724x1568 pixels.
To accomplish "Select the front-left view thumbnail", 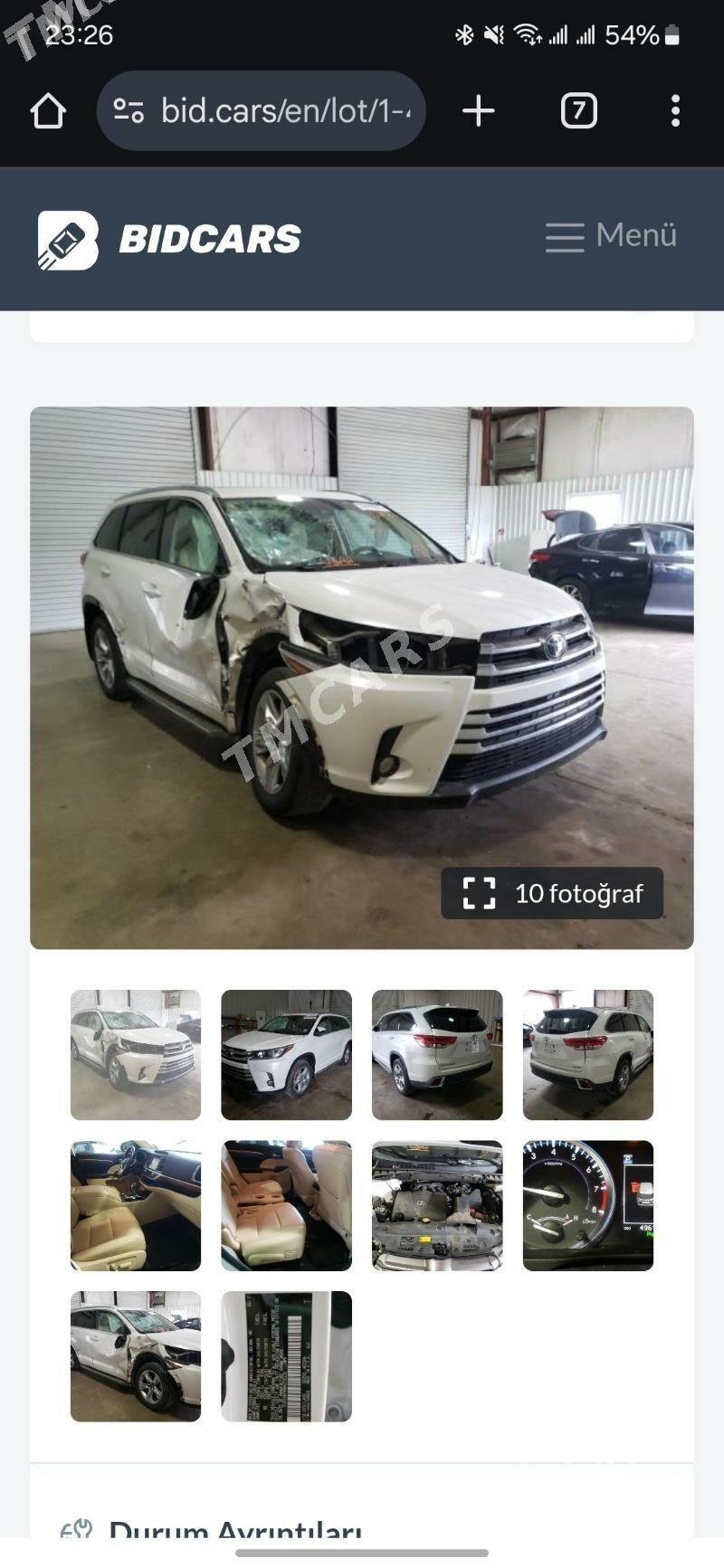I will click(286, 1054).
